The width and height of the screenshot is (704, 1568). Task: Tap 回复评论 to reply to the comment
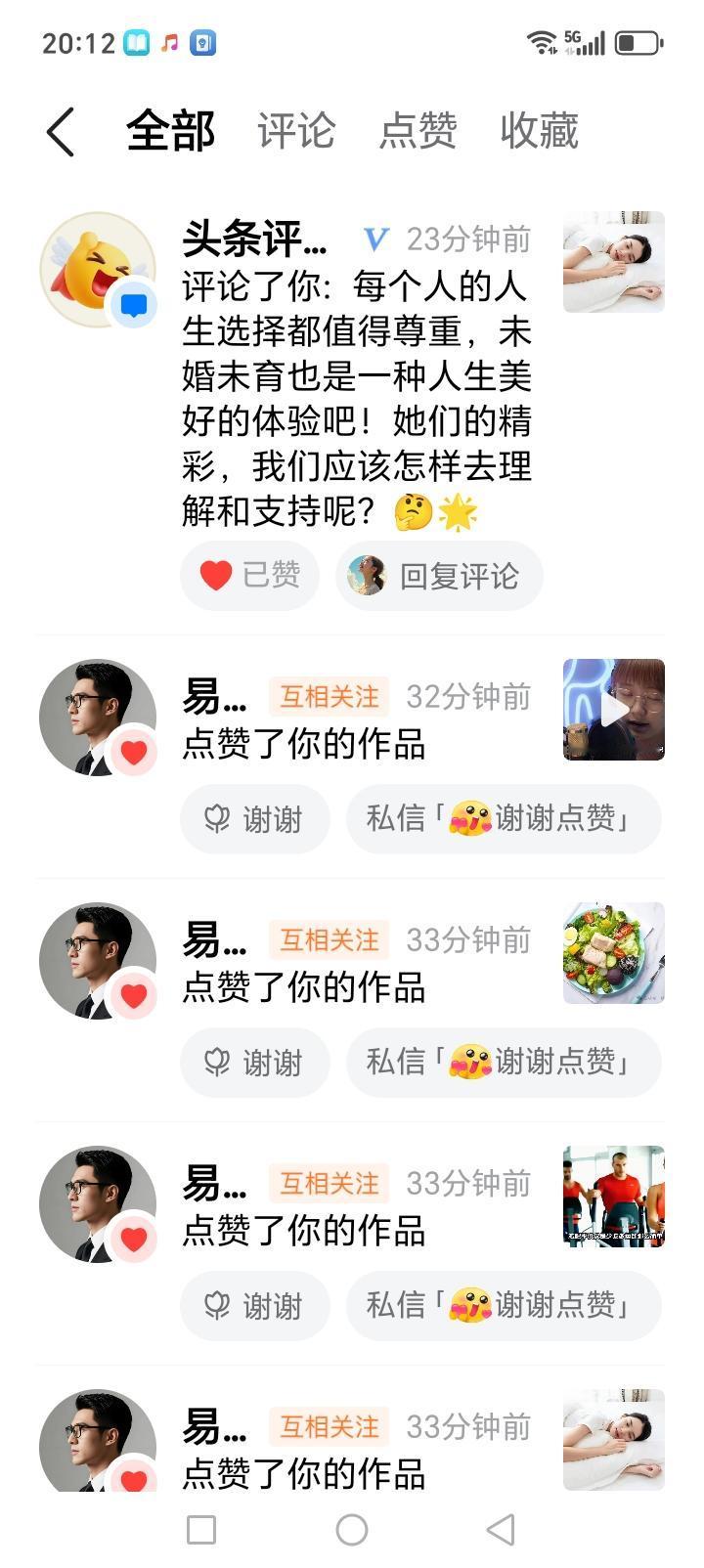438,576
